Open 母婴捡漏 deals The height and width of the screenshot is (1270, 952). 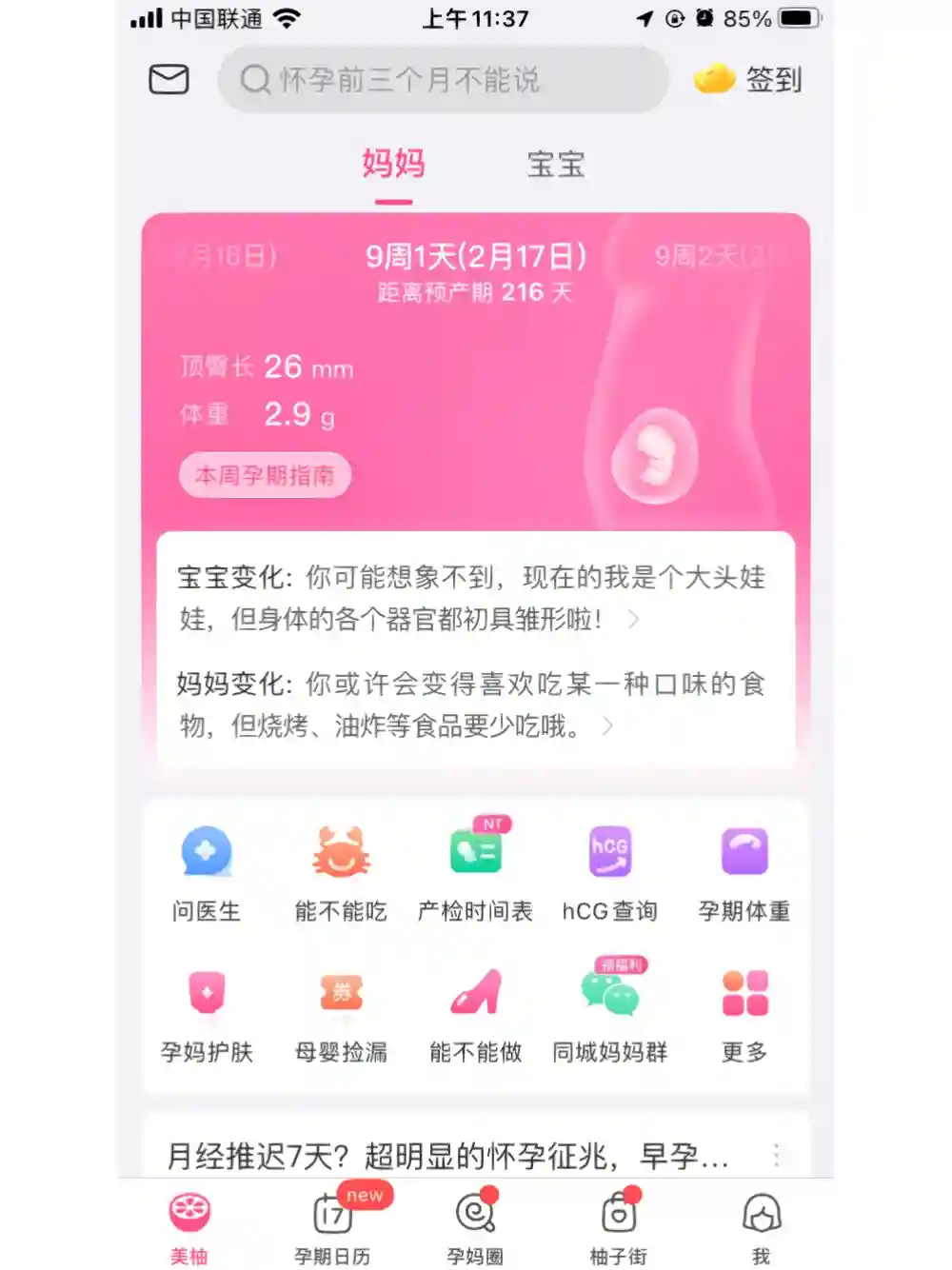click(x=341, y=1013)
